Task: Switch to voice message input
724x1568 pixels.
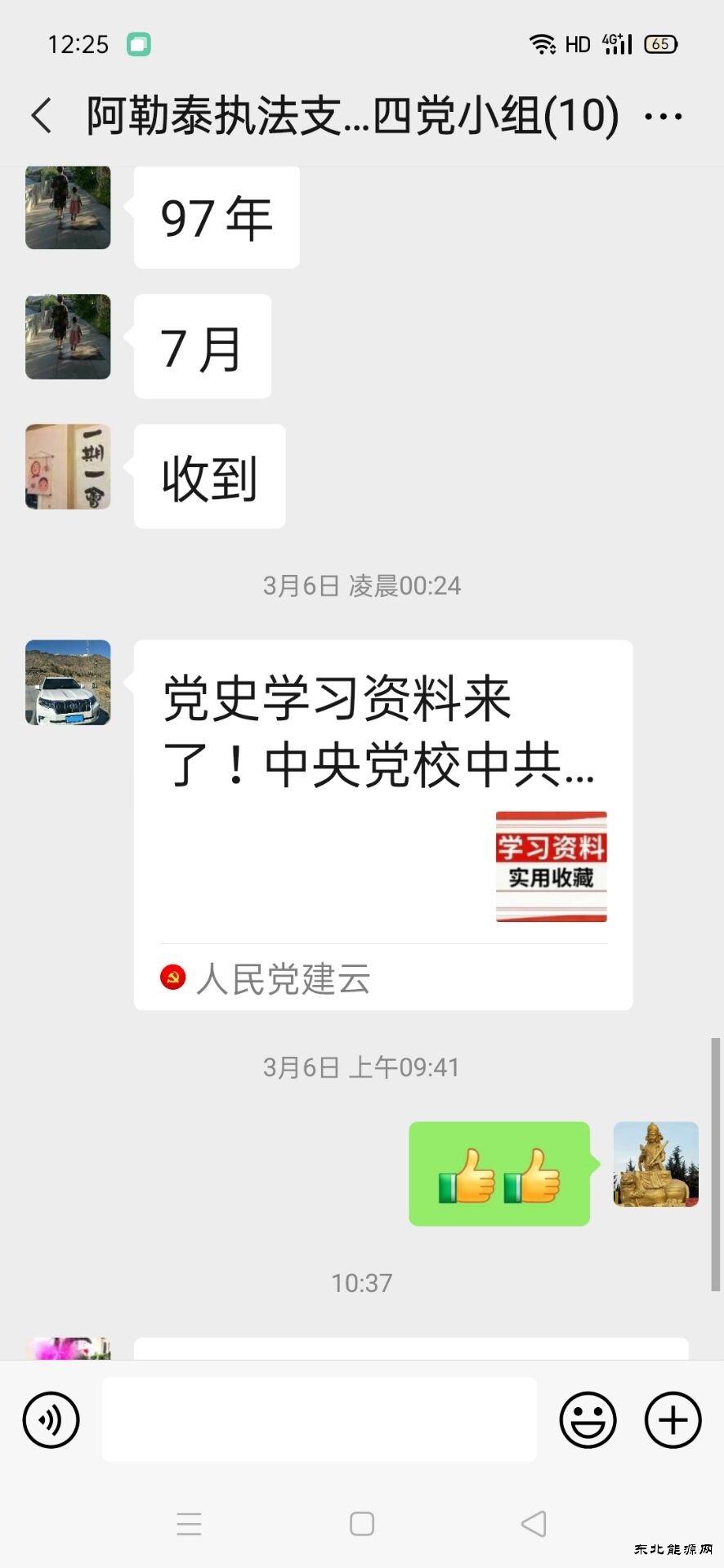Action: coord(51,1420)
